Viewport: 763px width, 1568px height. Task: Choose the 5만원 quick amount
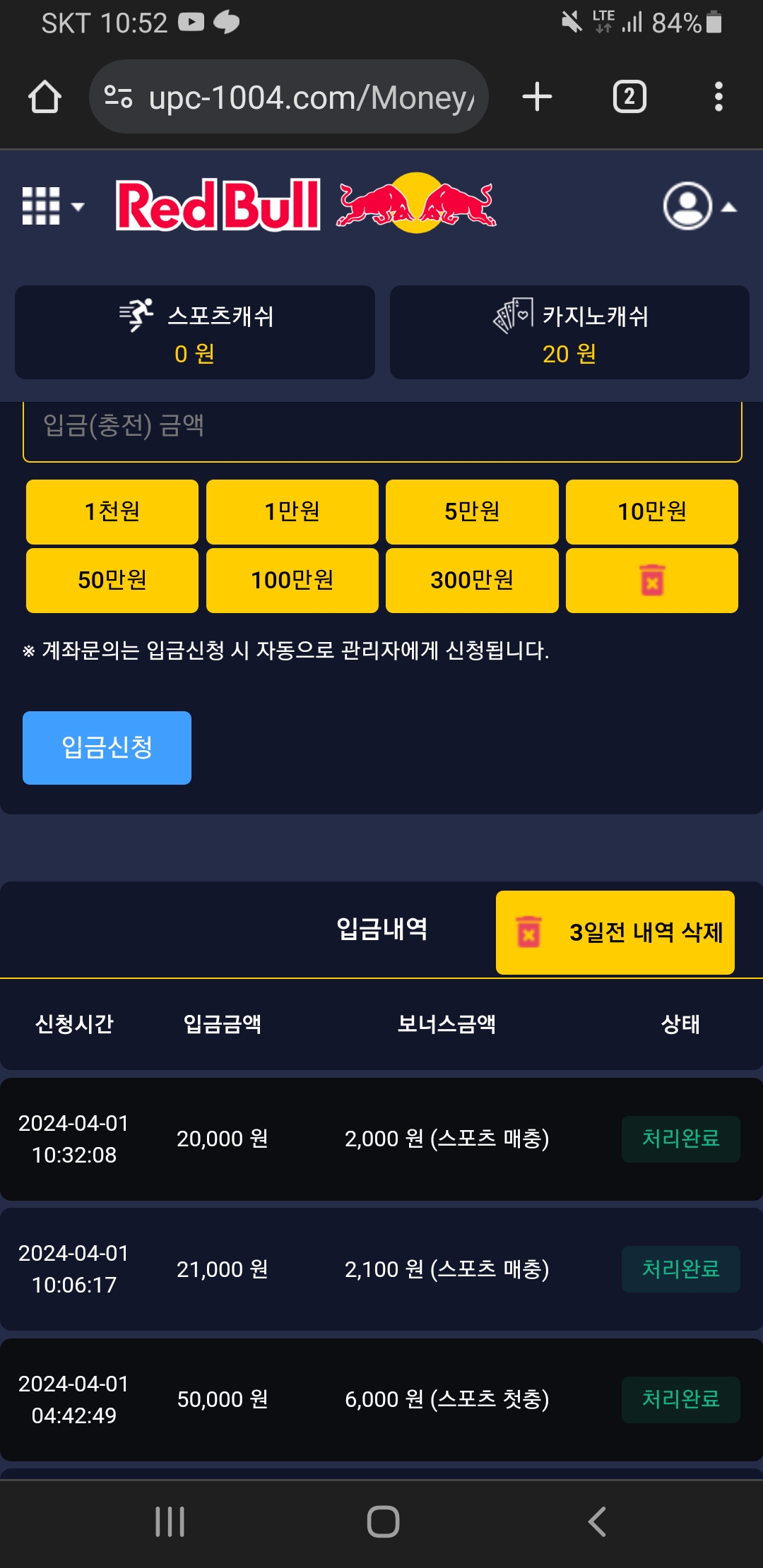click(x=472, y=511)
